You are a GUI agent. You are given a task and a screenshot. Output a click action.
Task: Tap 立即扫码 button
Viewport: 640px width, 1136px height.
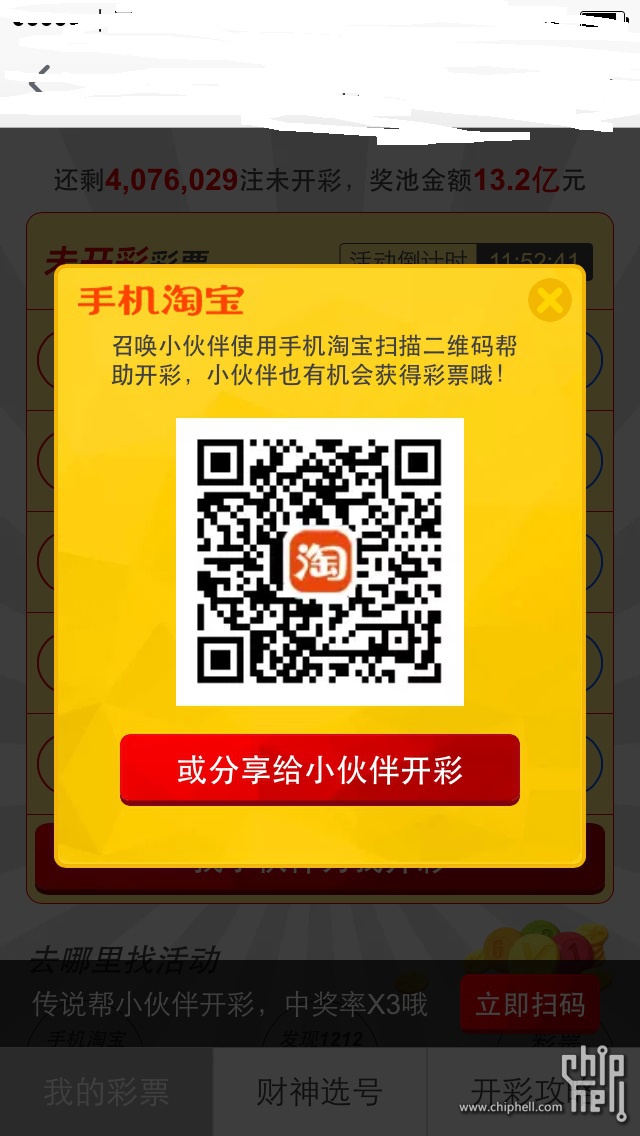[x=529, y=1003]
